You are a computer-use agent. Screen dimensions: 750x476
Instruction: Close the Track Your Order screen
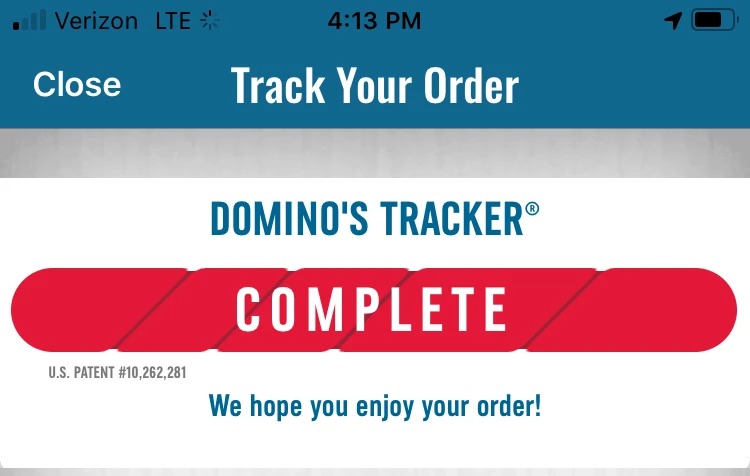point(77,85)
